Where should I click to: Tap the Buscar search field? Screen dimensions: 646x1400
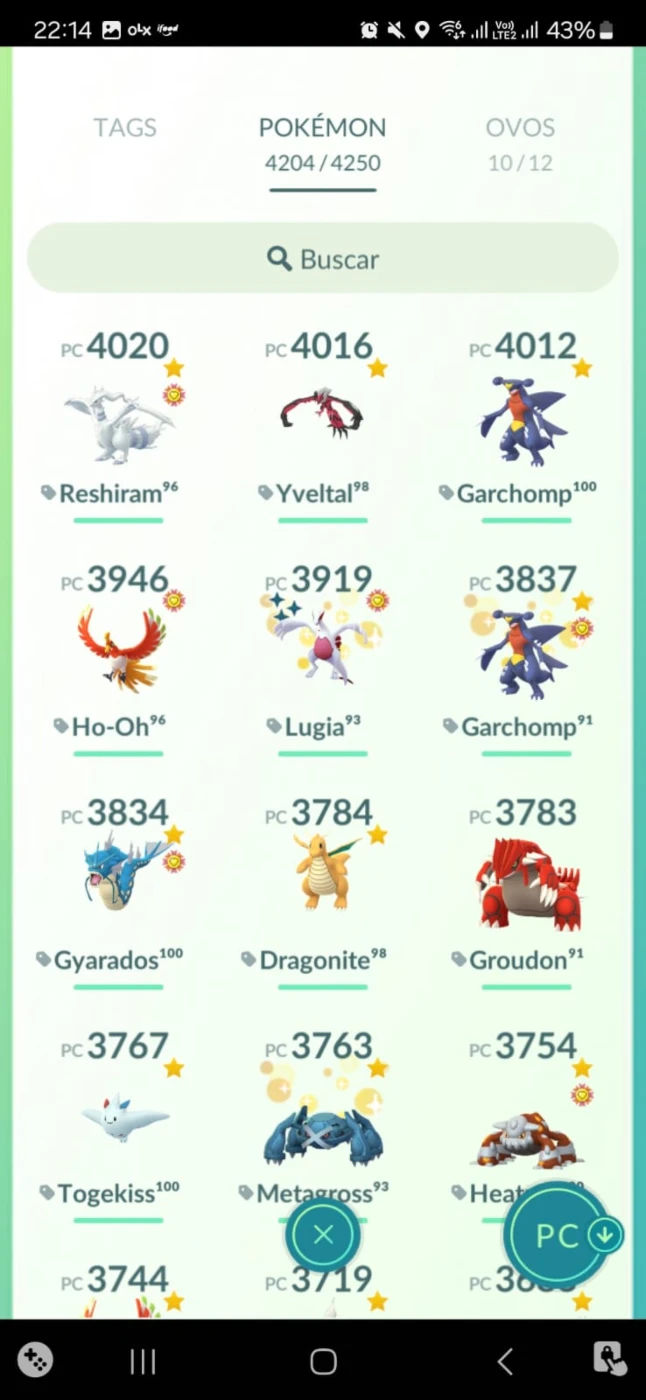pyautogui.click(x=323, y=259)
